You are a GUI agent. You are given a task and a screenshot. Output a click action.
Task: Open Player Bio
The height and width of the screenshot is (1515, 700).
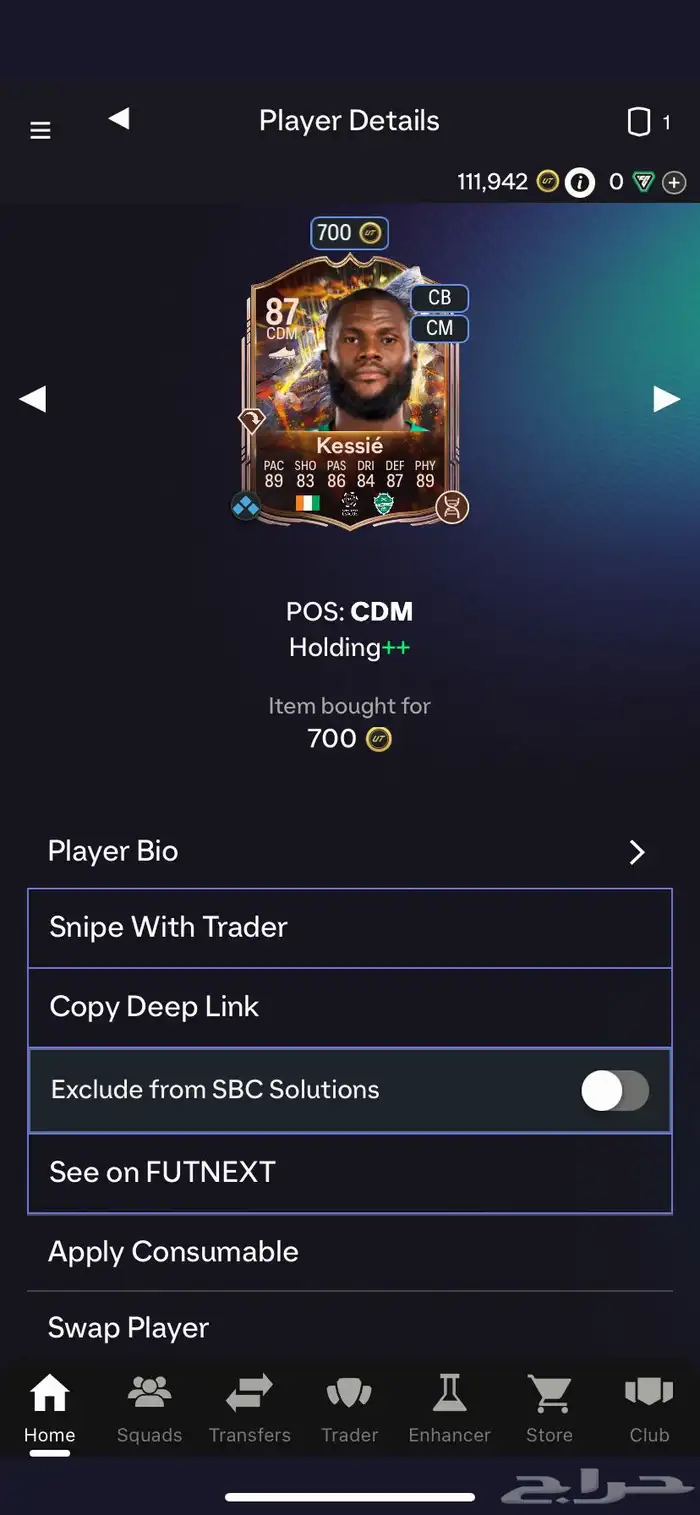click(x=350, y=851)
